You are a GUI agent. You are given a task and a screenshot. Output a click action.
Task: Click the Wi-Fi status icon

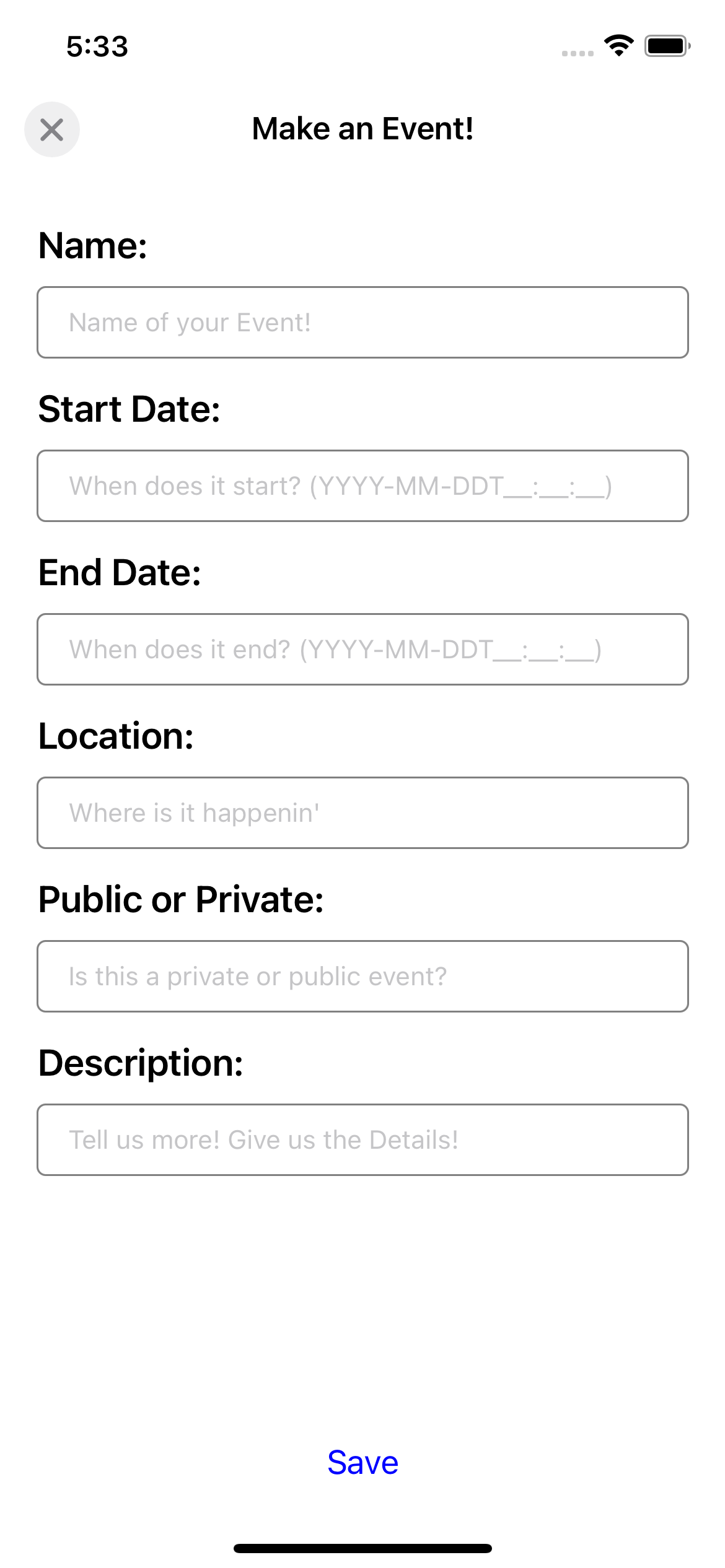pyautogui.click(x=617, y=45)
